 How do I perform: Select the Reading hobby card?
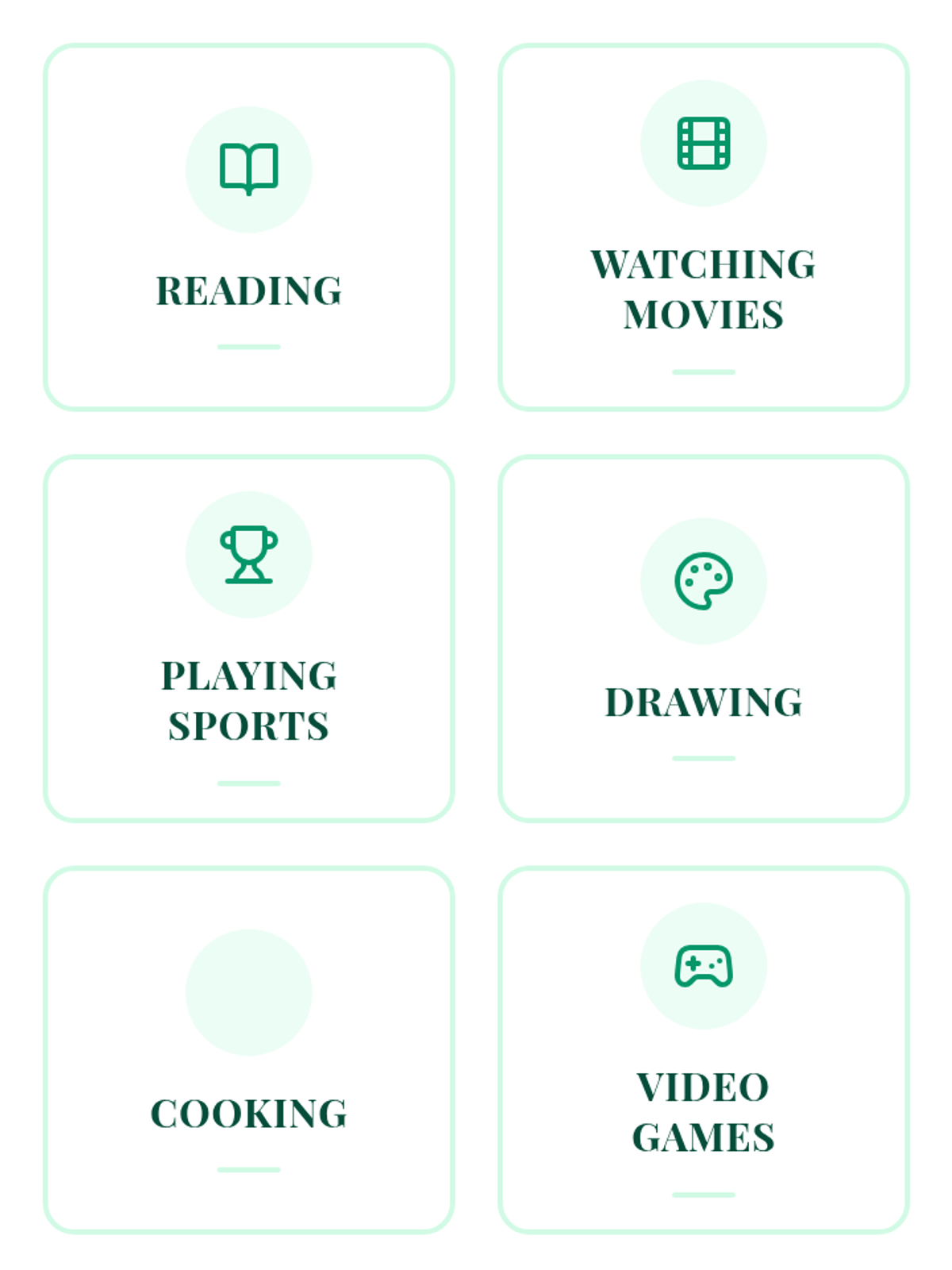(x=248, y=228)
